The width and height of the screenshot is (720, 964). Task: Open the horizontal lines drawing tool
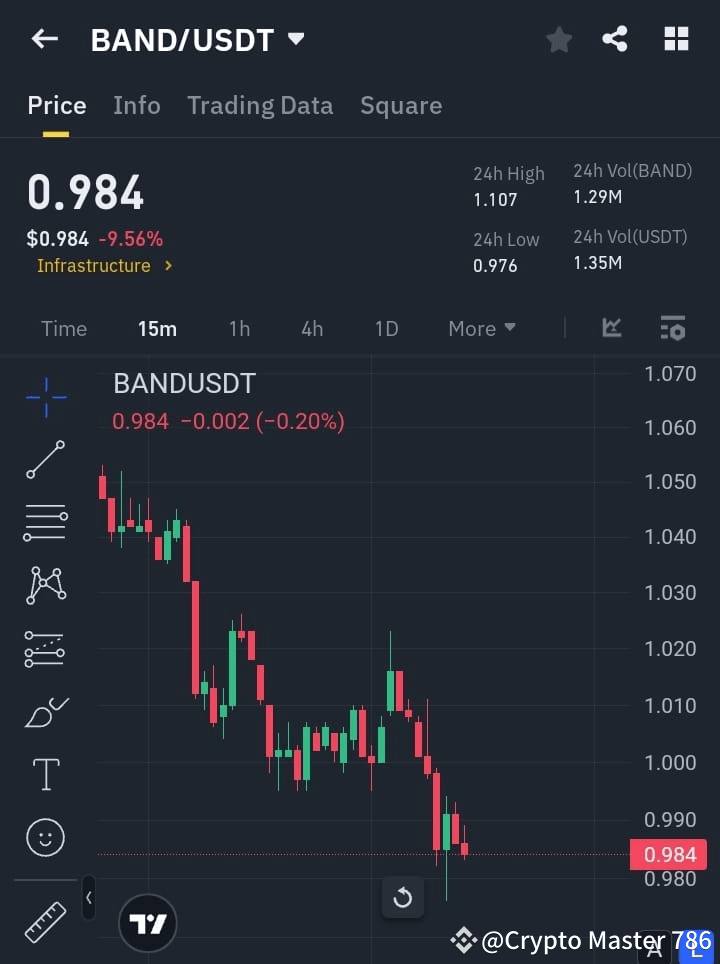point(45,523)
